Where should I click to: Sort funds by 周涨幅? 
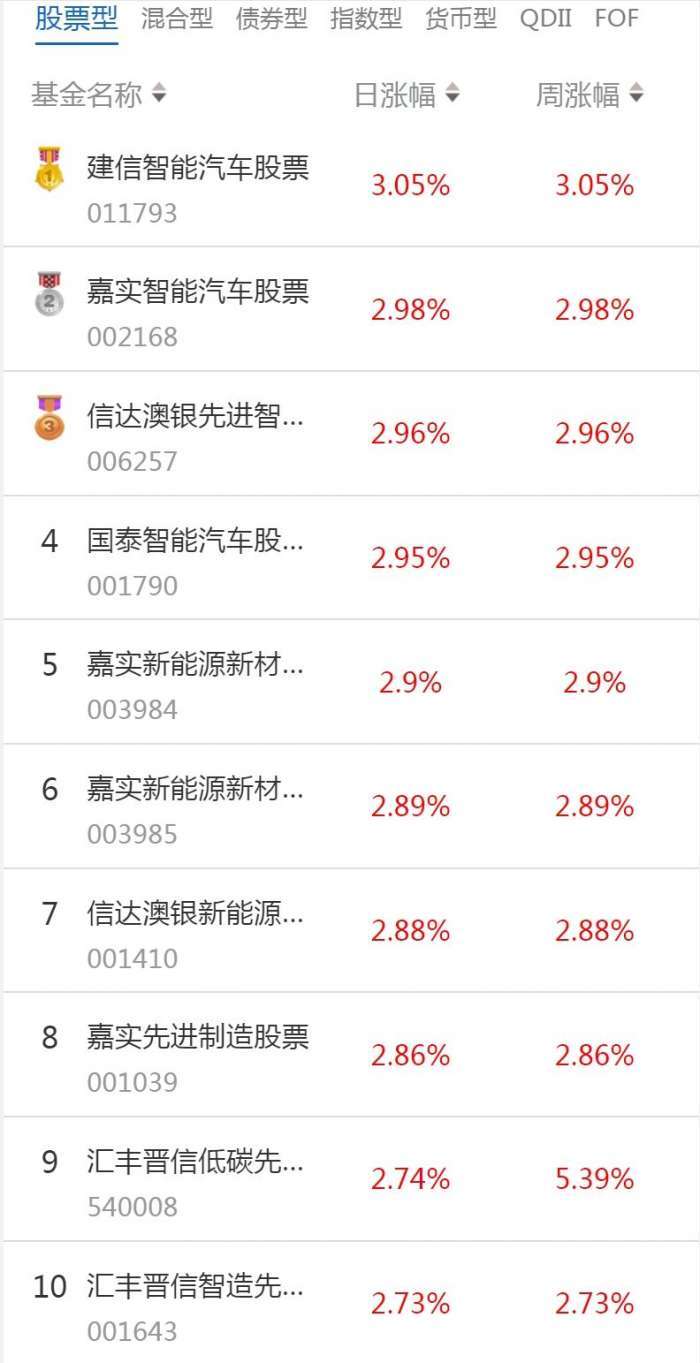pos(589,95)
